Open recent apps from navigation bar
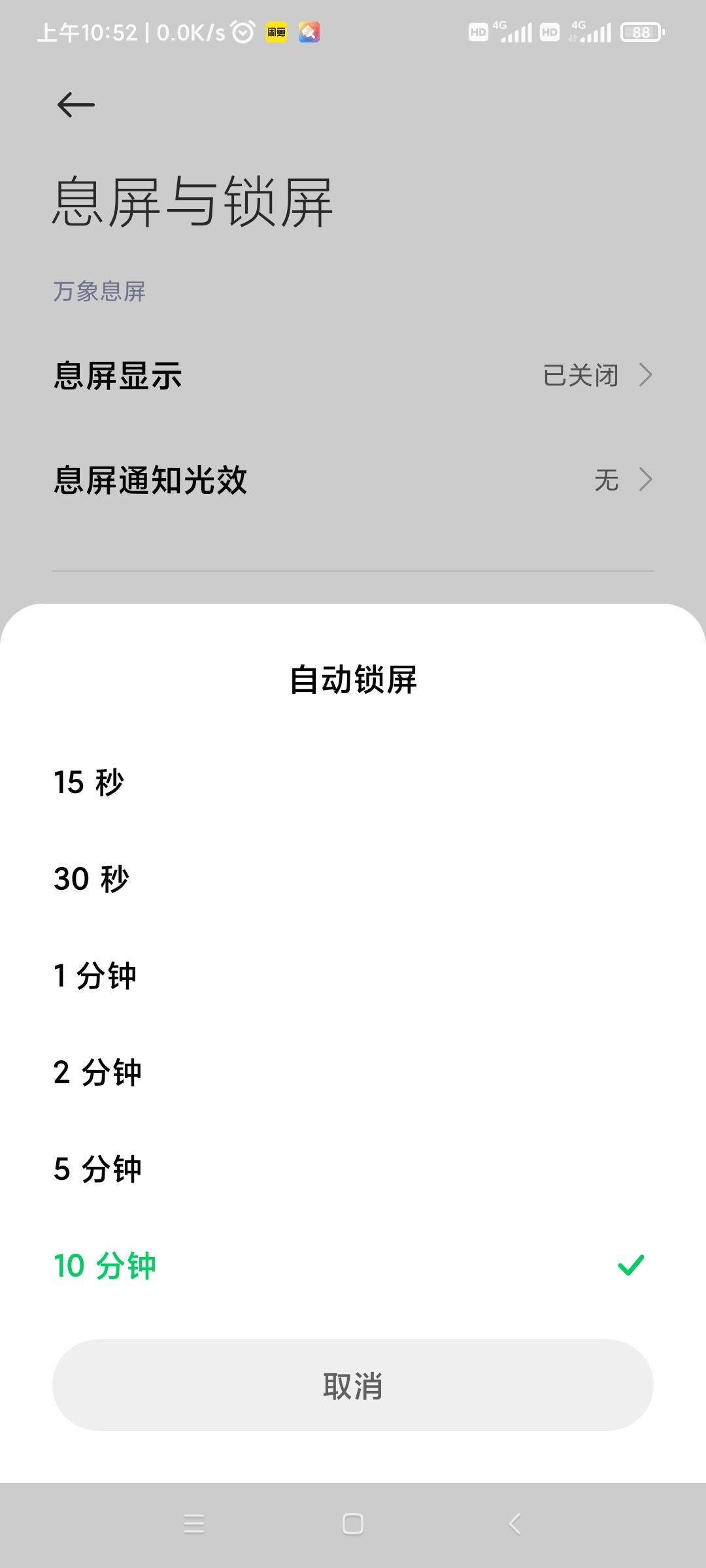 (x=194, y=1524)
